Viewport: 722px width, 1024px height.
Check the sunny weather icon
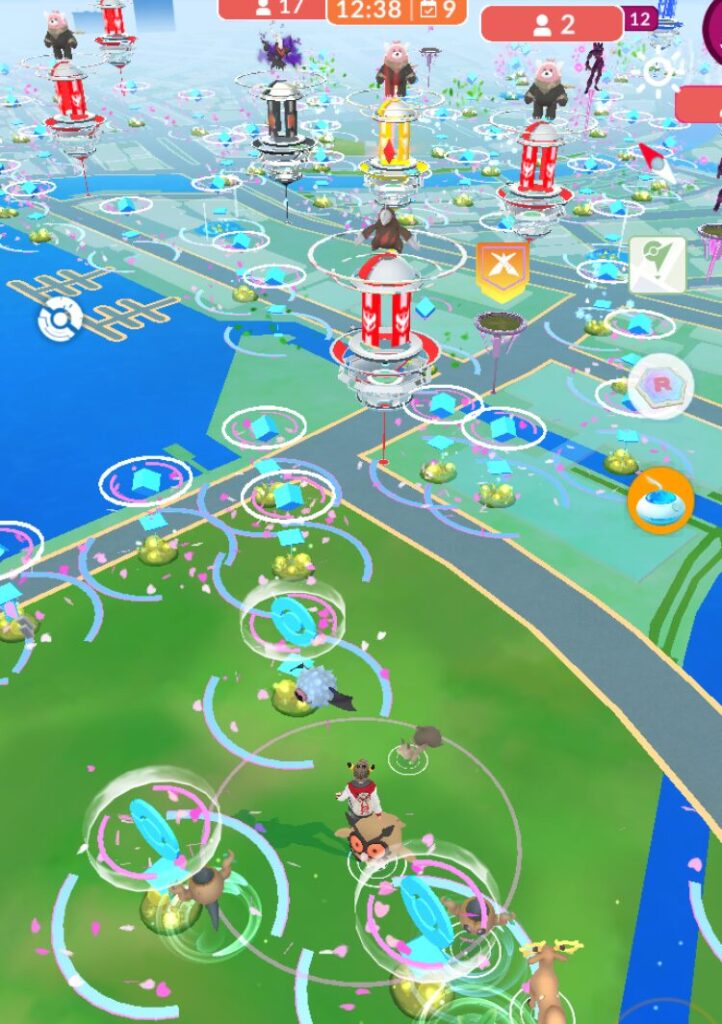[657, 72]
